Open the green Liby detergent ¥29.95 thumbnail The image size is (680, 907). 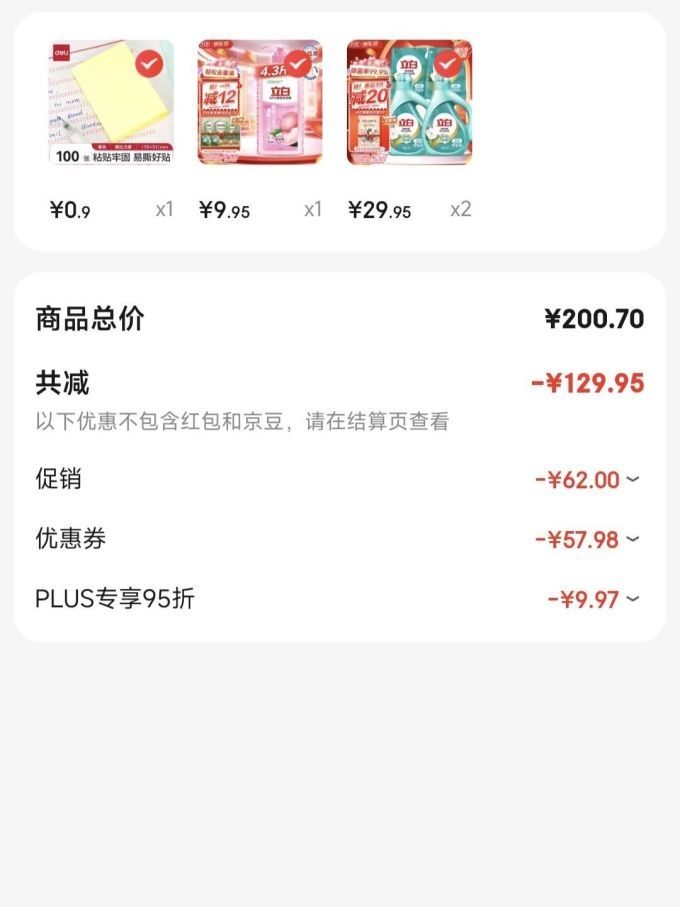tap(409, 102)
